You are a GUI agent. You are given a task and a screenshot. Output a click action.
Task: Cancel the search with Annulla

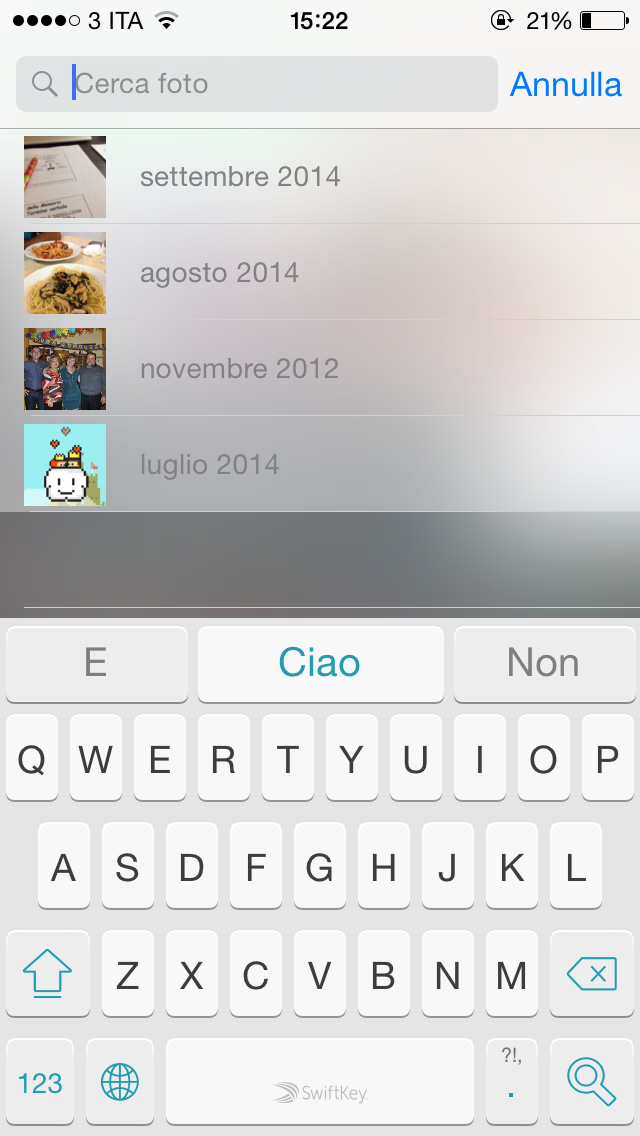[x=565, y=84]
